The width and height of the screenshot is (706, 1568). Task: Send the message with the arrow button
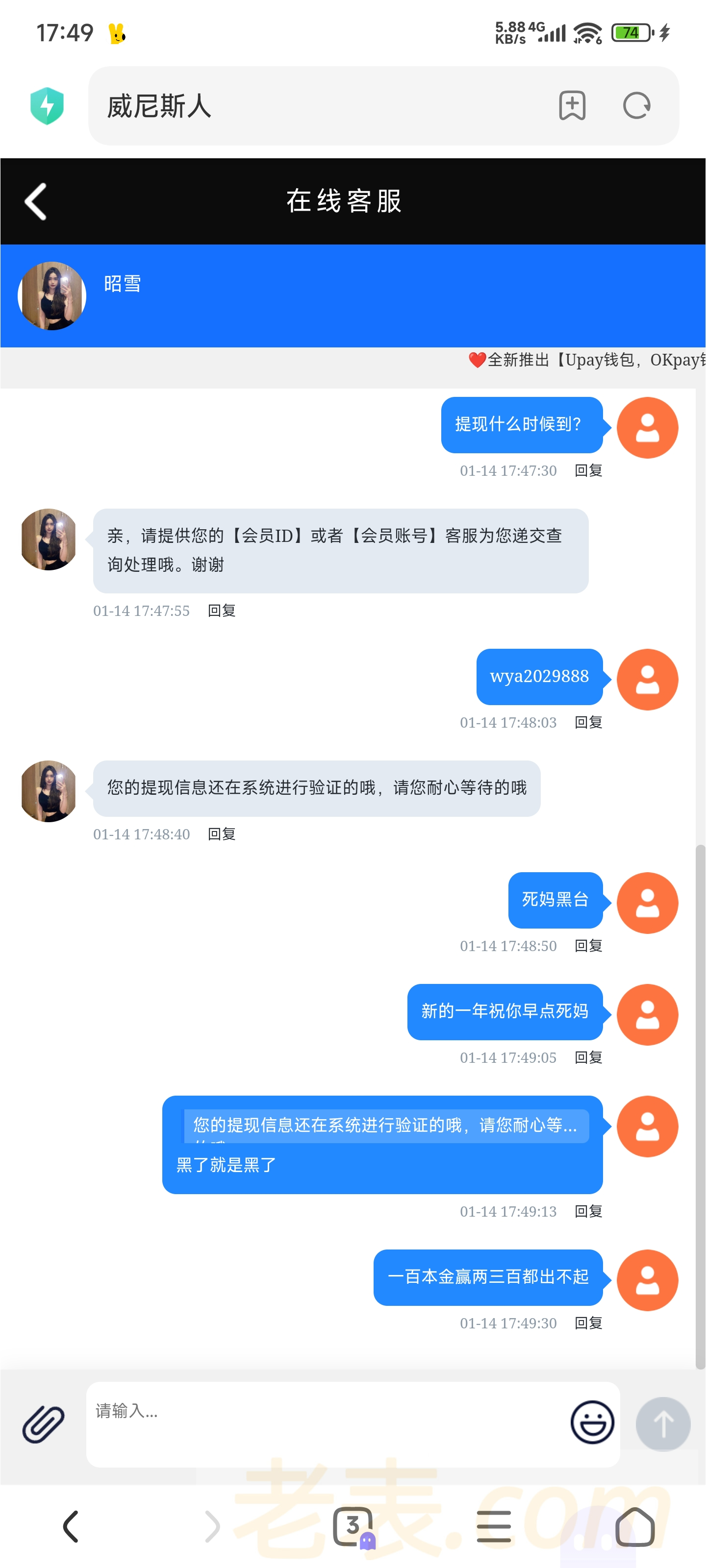[663, 1424]
